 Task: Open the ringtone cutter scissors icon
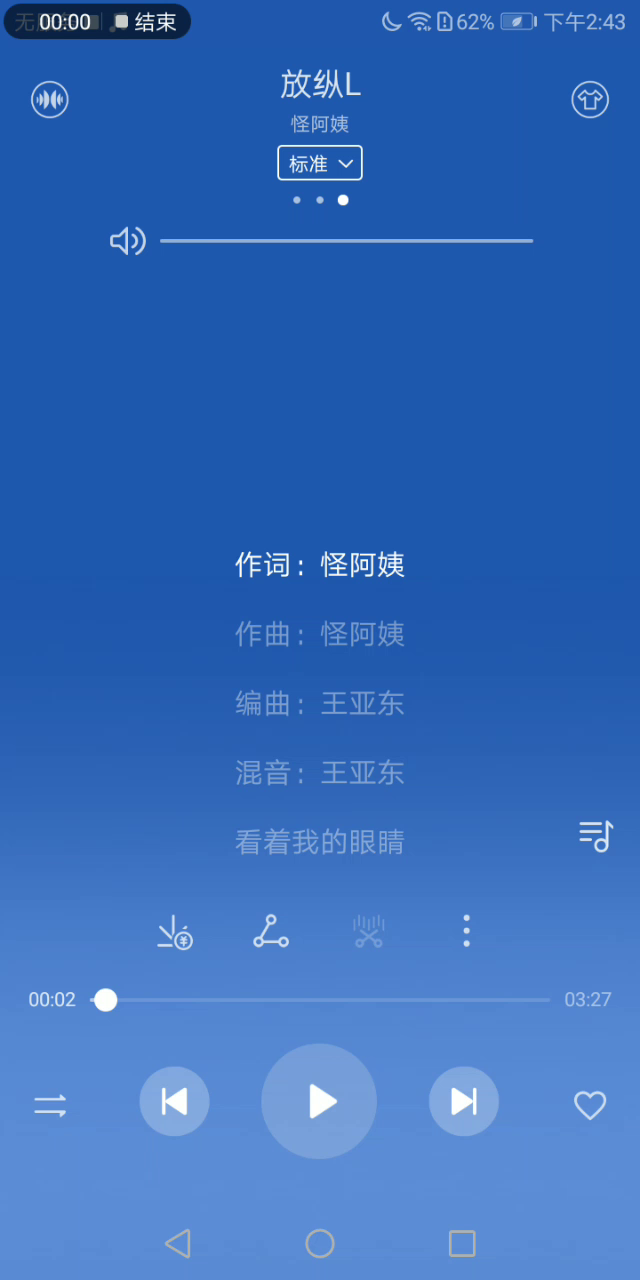tap(369, 931)
